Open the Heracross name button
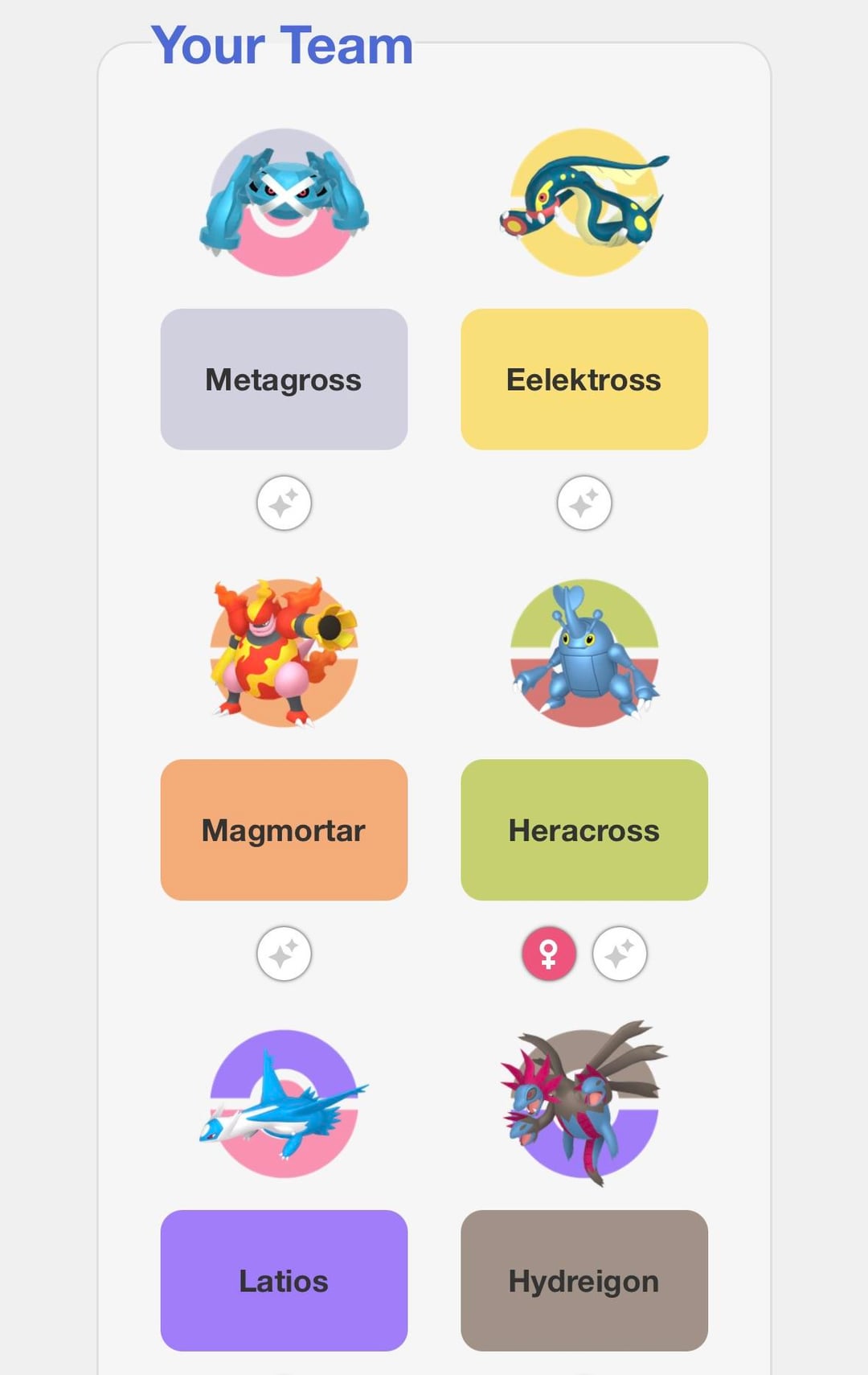Viewport: 868px width, 1375px height. [584, 830]
